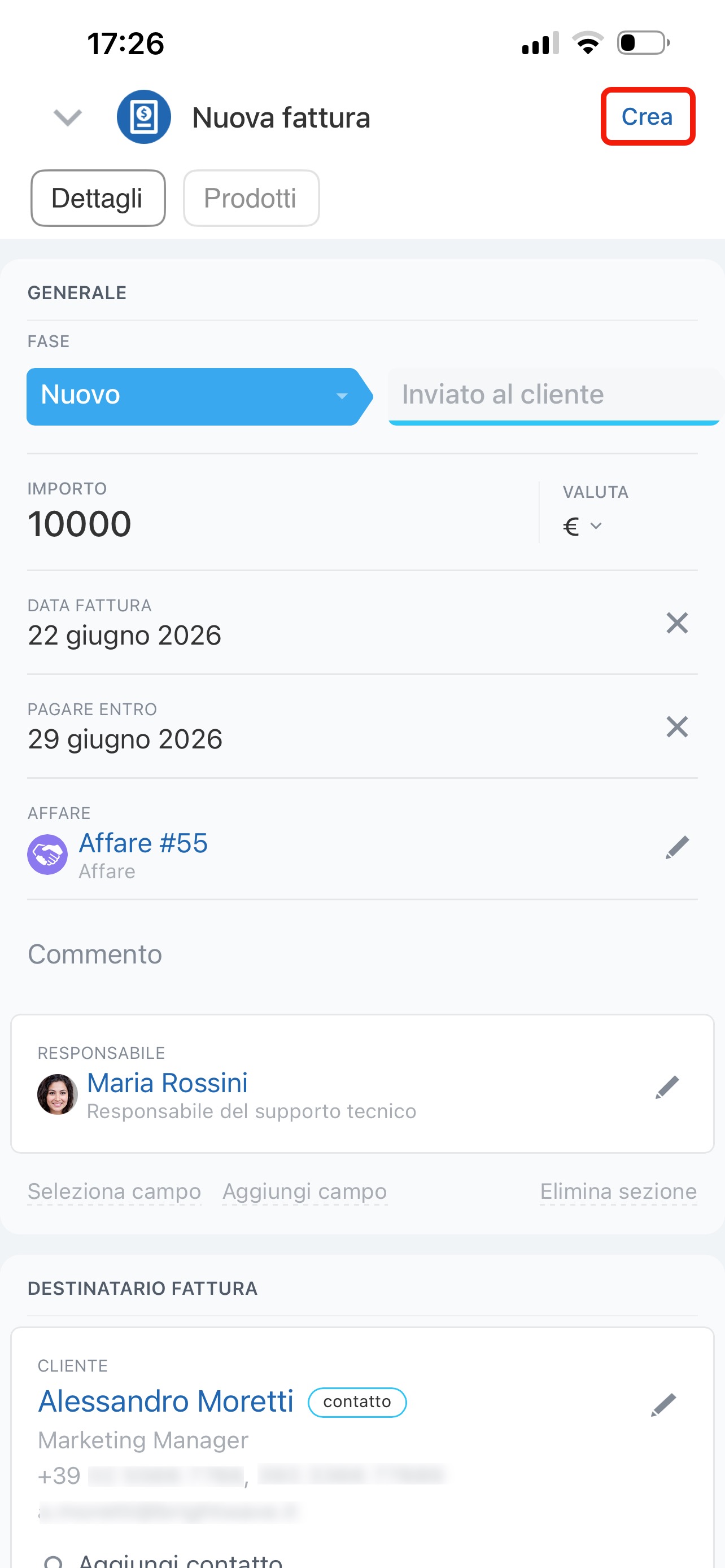Add text in the Commento field
This screenshot has width=725, height=1568.
tap(362, 954)
